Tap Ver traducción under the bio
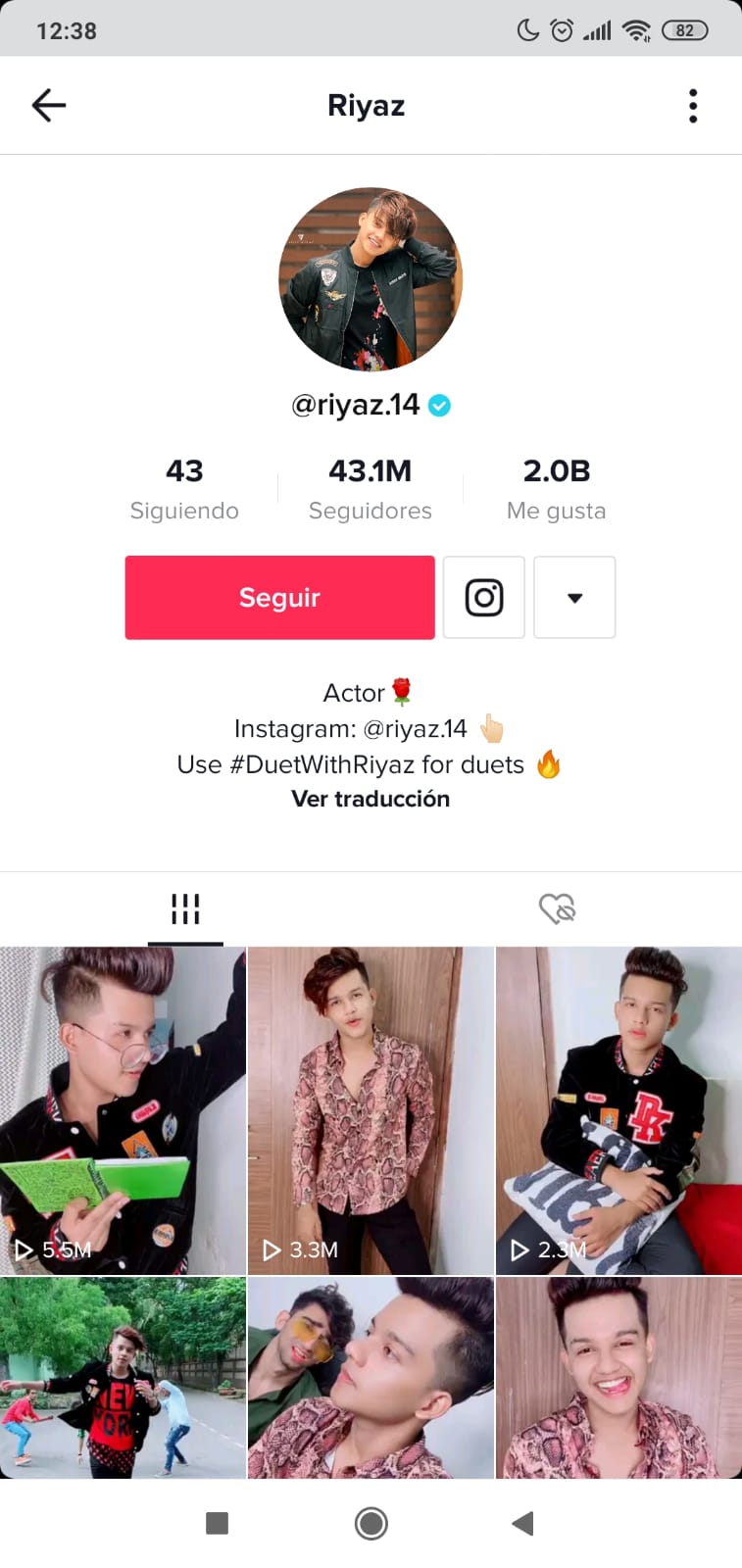This screenshot has width=742, height=1568. (x=371, y=799)
